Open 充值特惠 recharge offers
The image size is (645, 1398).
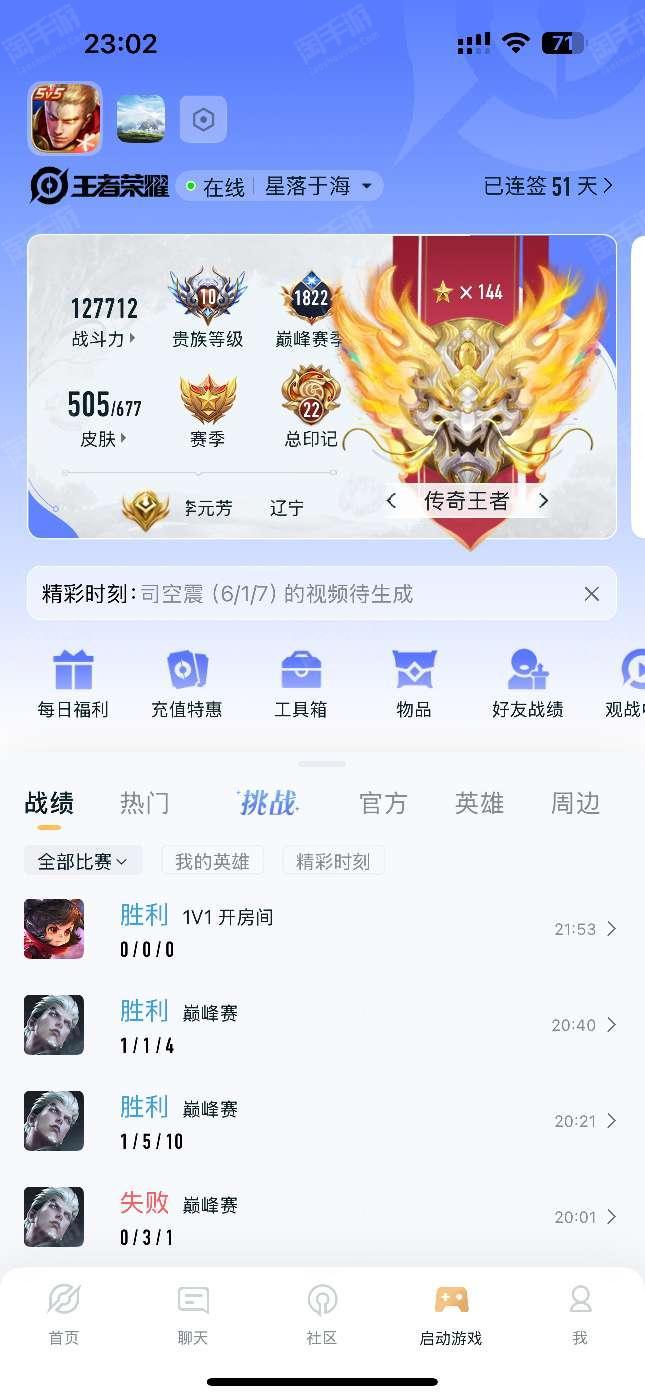pos(187,684)
